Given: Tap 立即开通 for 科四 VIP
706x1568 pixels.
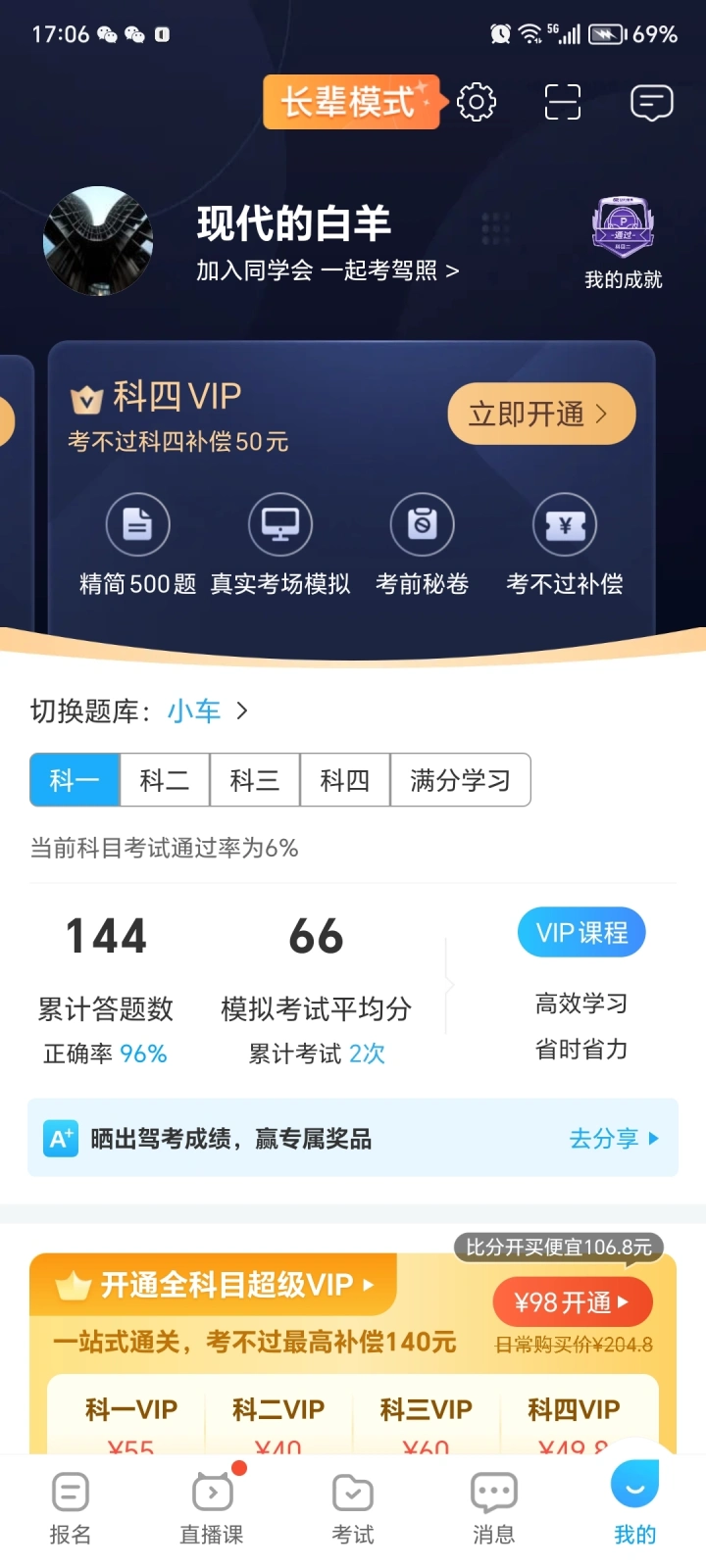Looking at the screenshot, I should (x=541, y=414).
